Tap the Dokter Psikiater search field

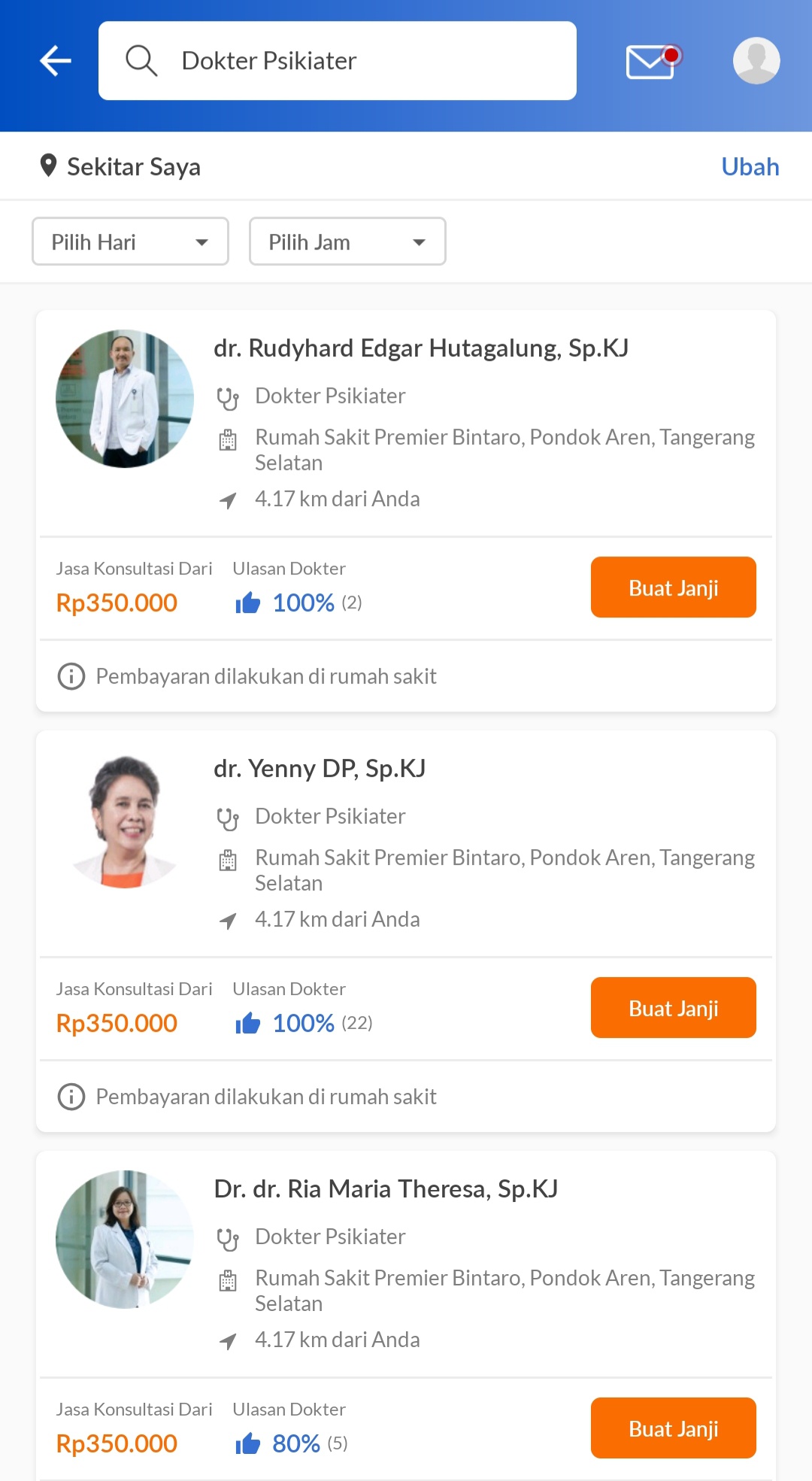[x=337, y=61]
